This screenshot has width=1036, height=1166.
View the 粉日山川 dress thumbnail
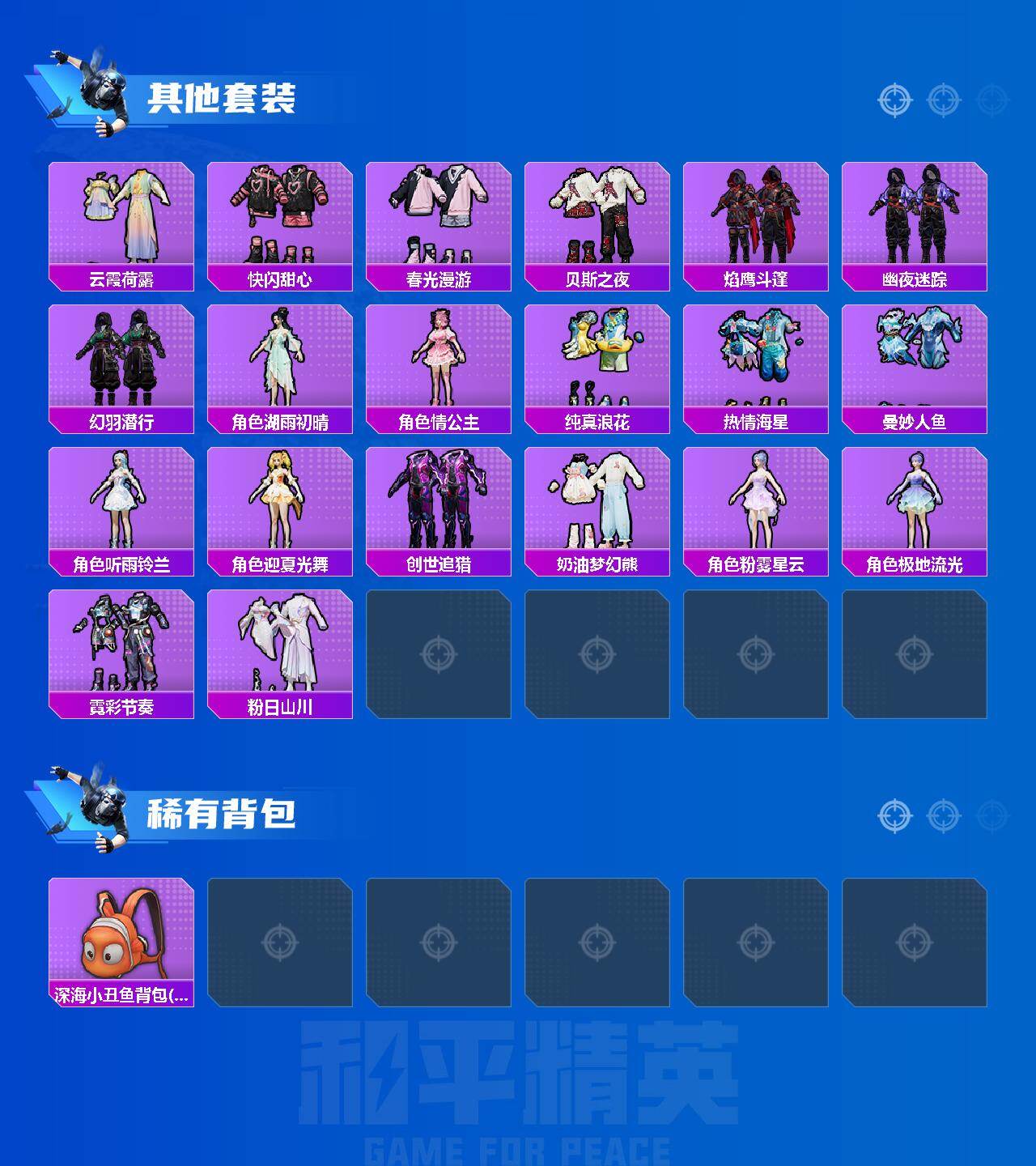click(279, 644)
